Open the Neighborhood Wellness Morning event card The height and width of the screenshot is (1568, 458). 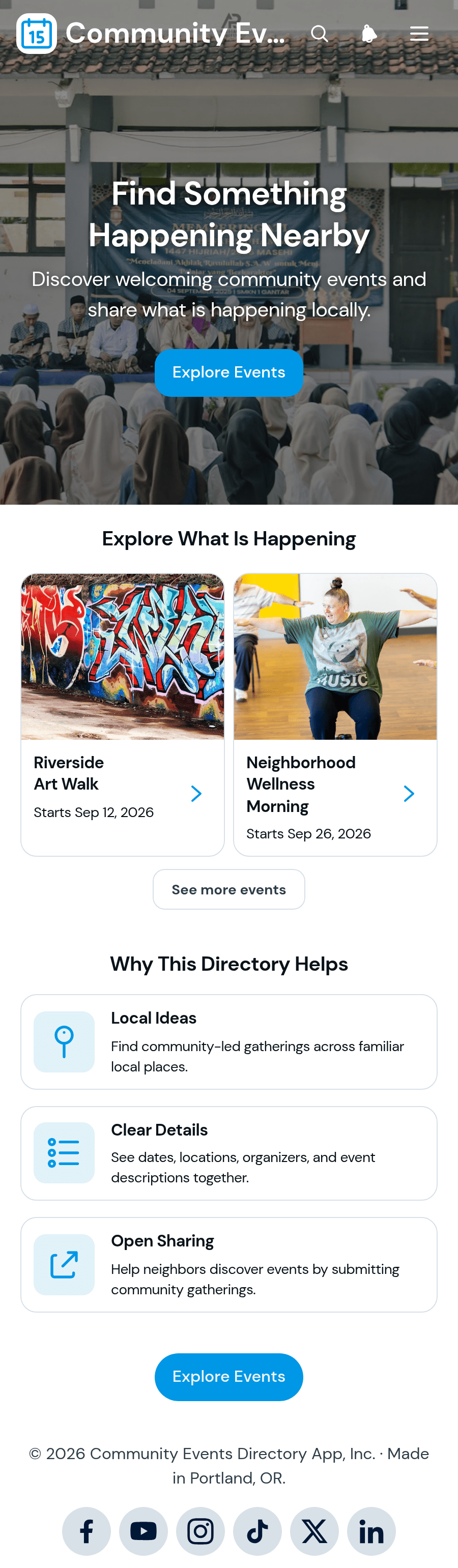[x=335, y=715]
